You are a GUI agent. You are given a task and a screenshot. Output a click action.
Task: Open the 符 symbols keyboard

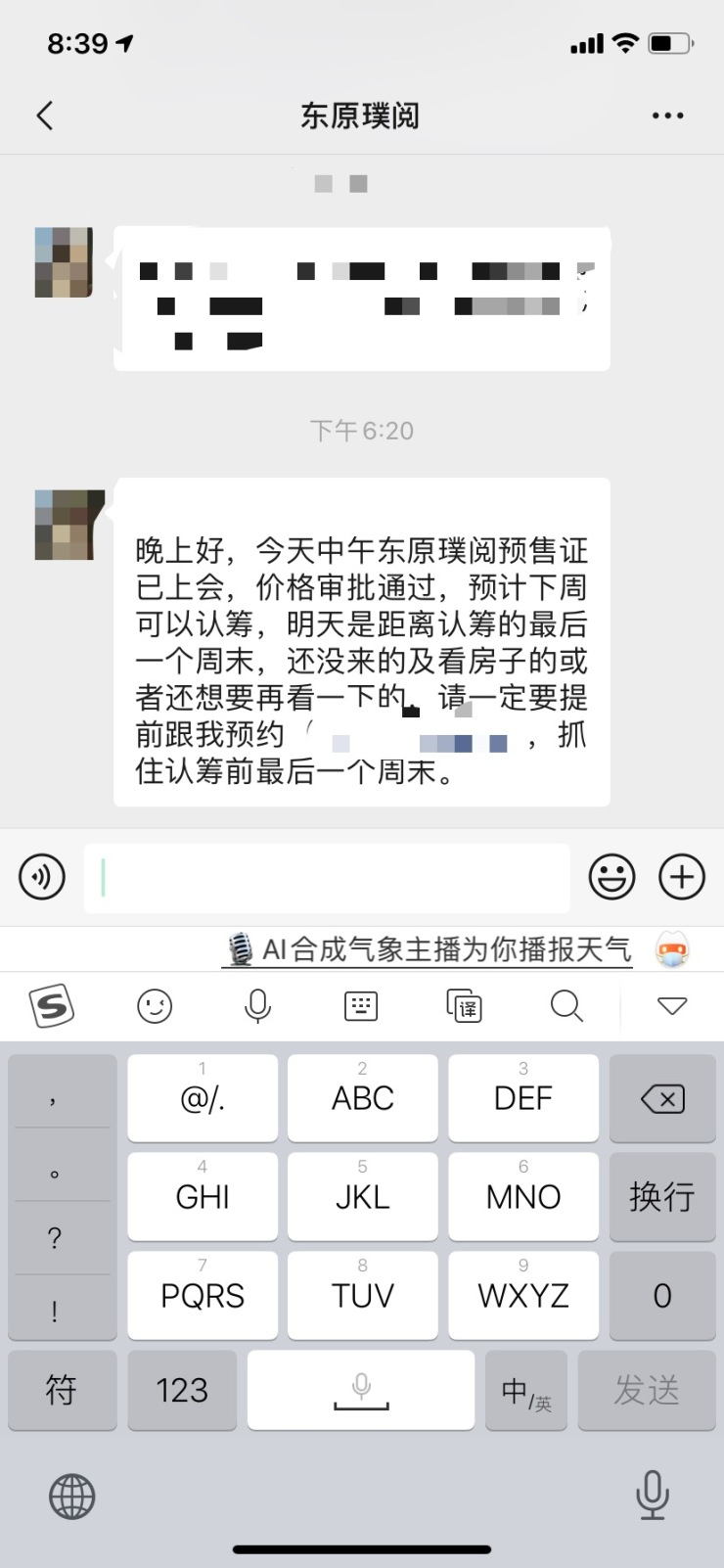(62, 1390)
